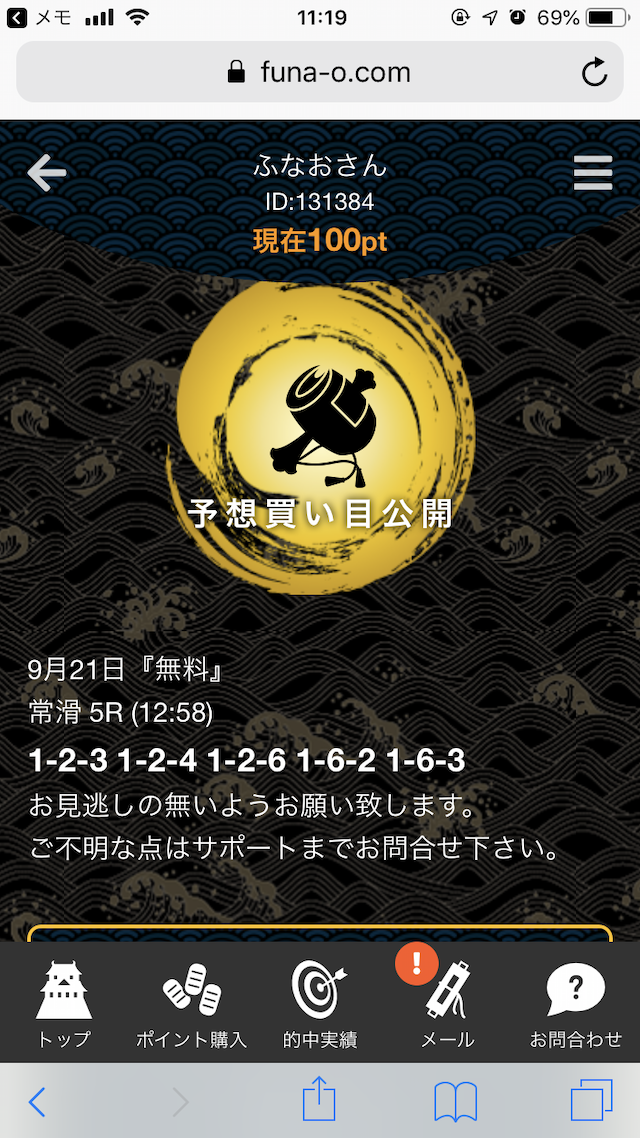Reload the page in Safari
The image size is (640, 1138).
pos(594,72)
